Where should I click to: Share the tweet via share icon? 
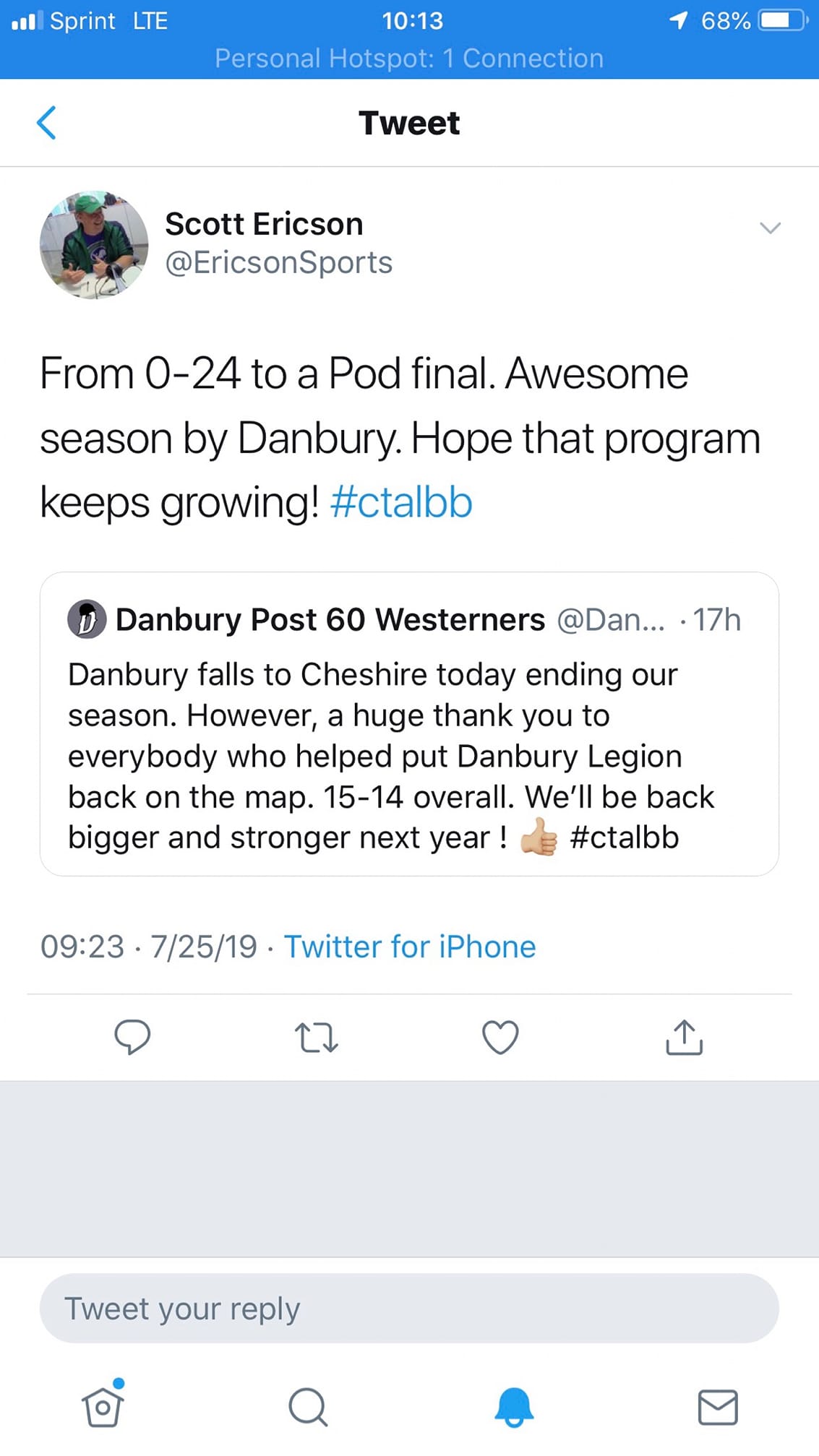684,1038
